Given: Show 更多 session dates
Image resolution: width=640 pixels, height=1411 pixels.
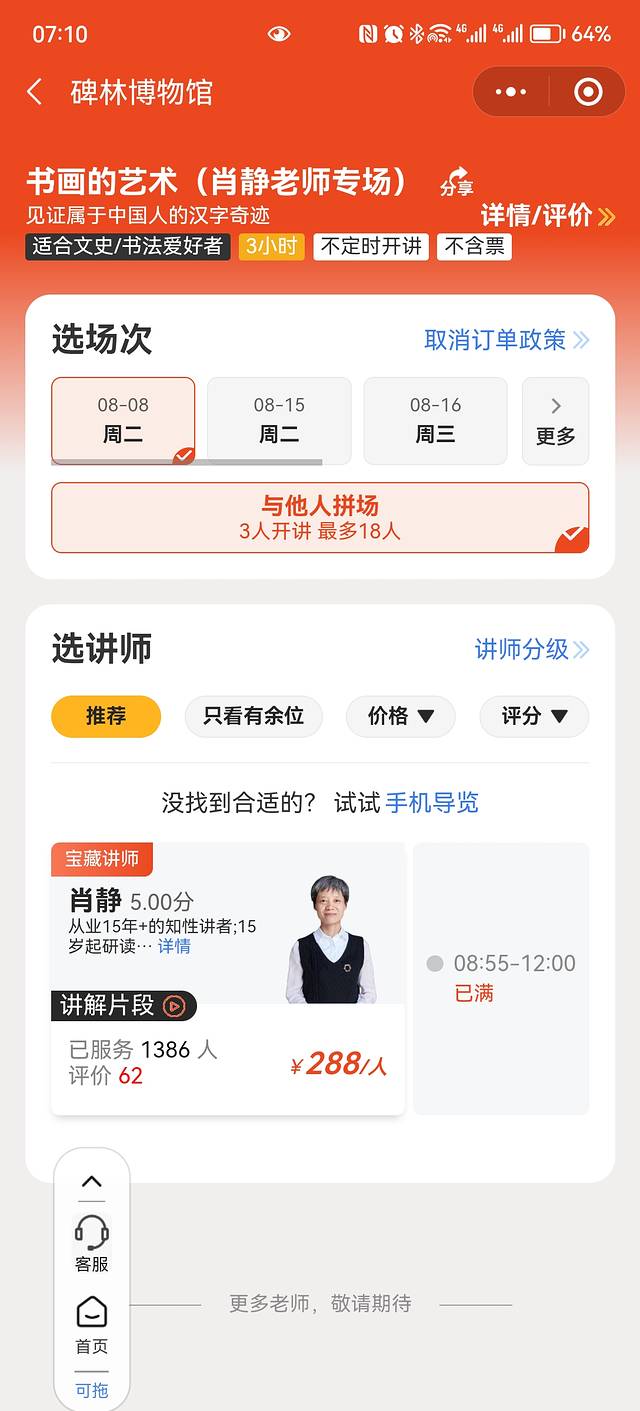Looking at the screenshot, I should click(555, 421).
